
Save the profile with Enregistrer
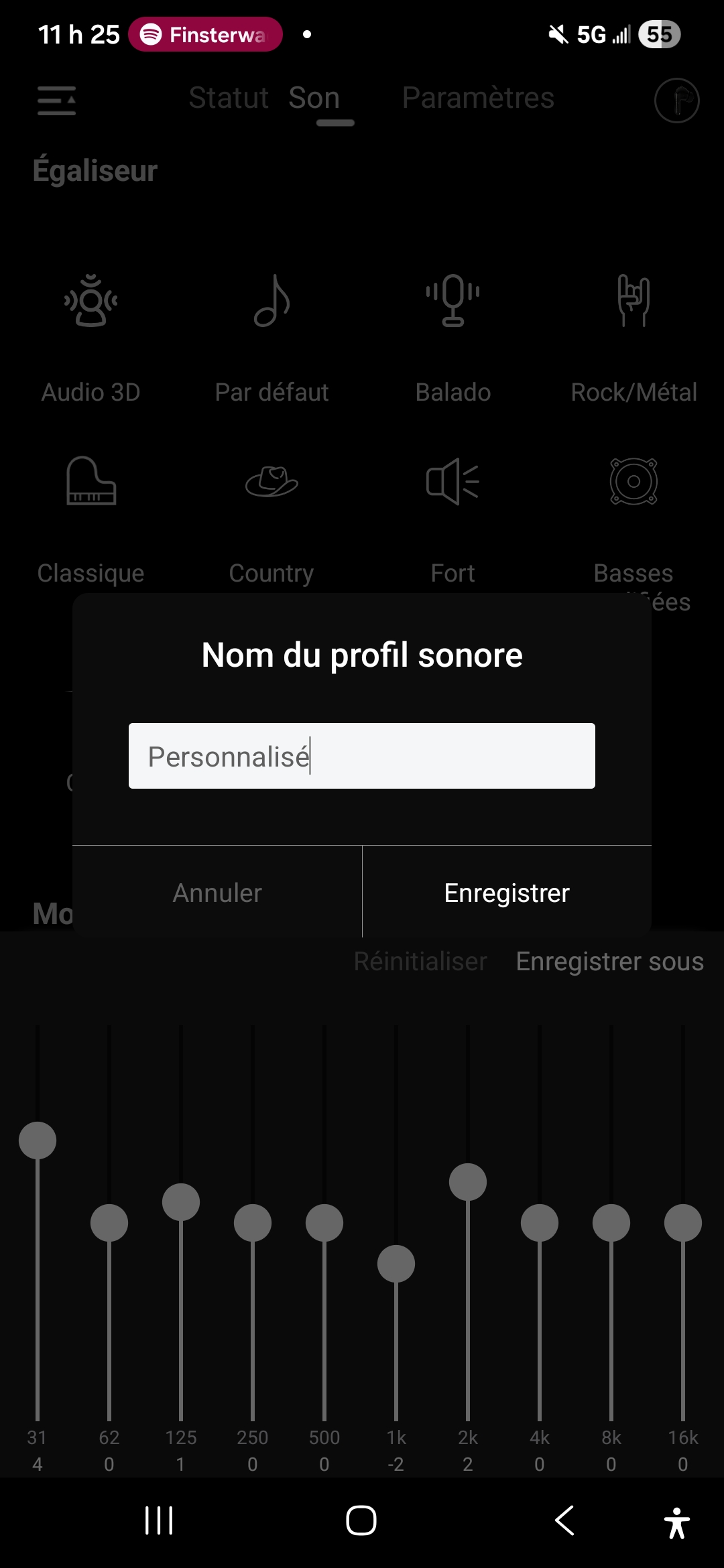pyautogui.click(x=507, y=893)
